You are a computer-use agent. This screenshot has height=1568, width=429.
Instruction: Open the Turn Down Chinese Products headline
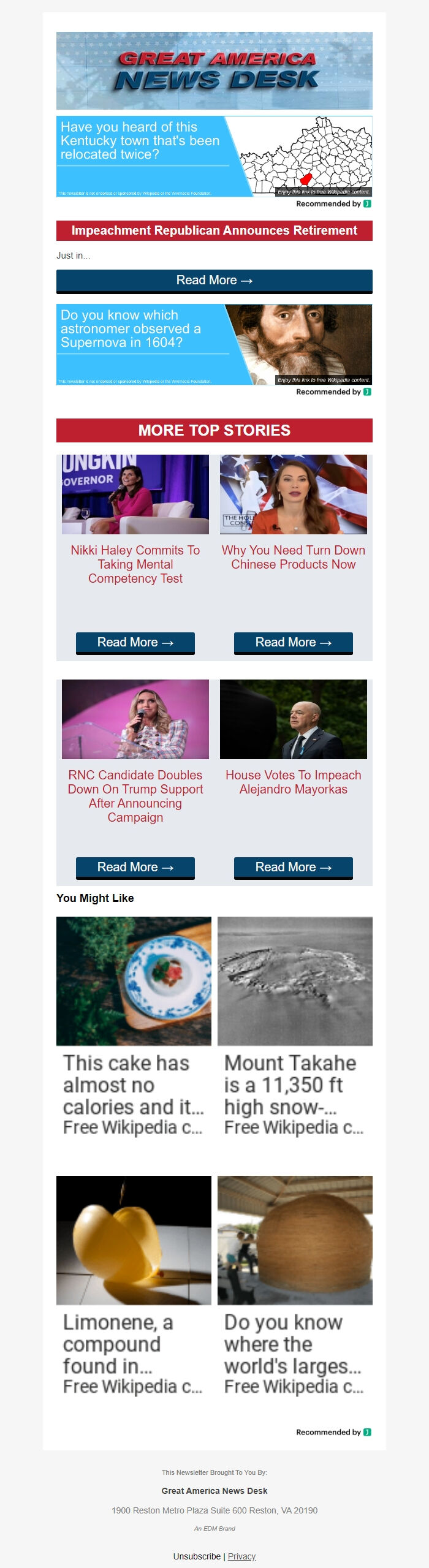(293, 558)
